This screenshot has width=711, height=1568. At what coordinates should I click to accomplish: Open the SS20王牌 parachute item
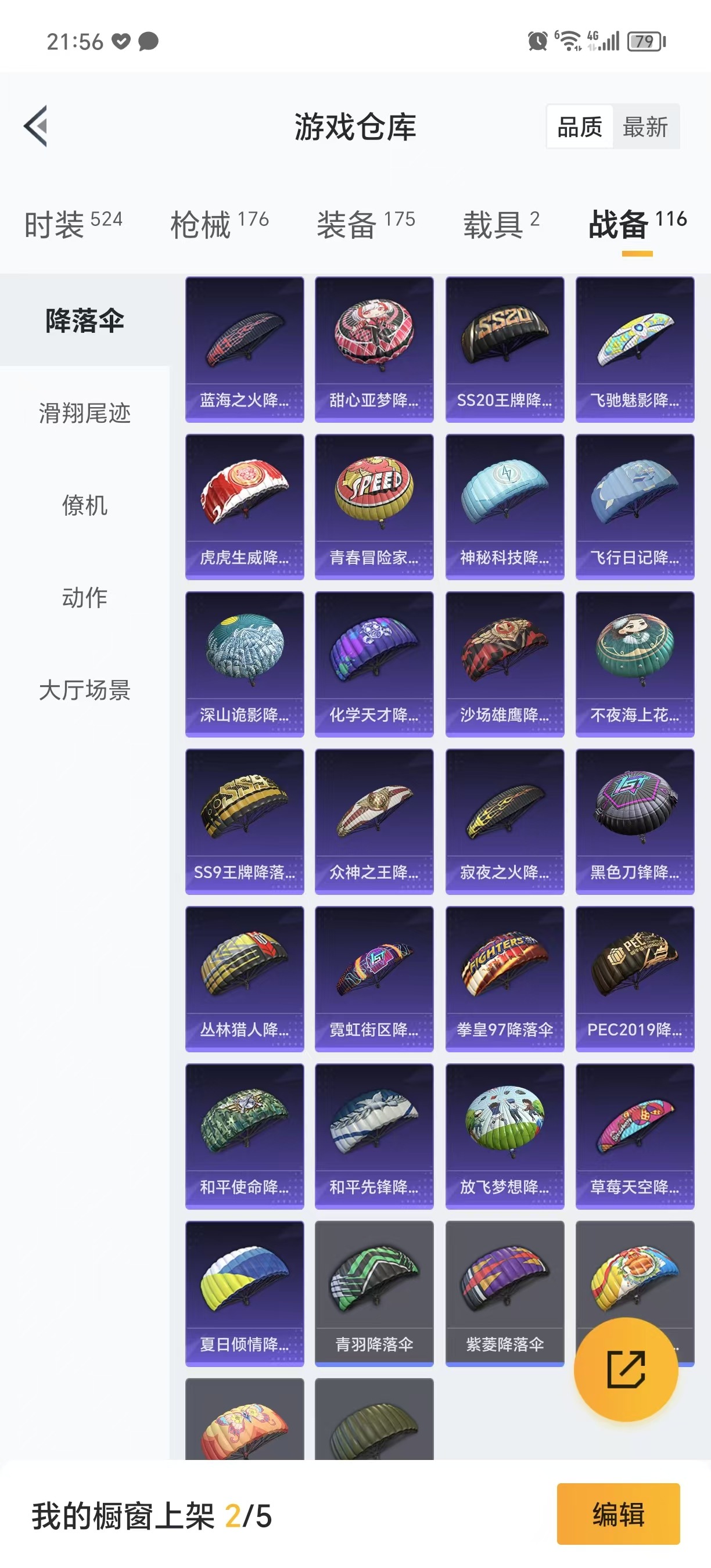click(x=505, y=349)
